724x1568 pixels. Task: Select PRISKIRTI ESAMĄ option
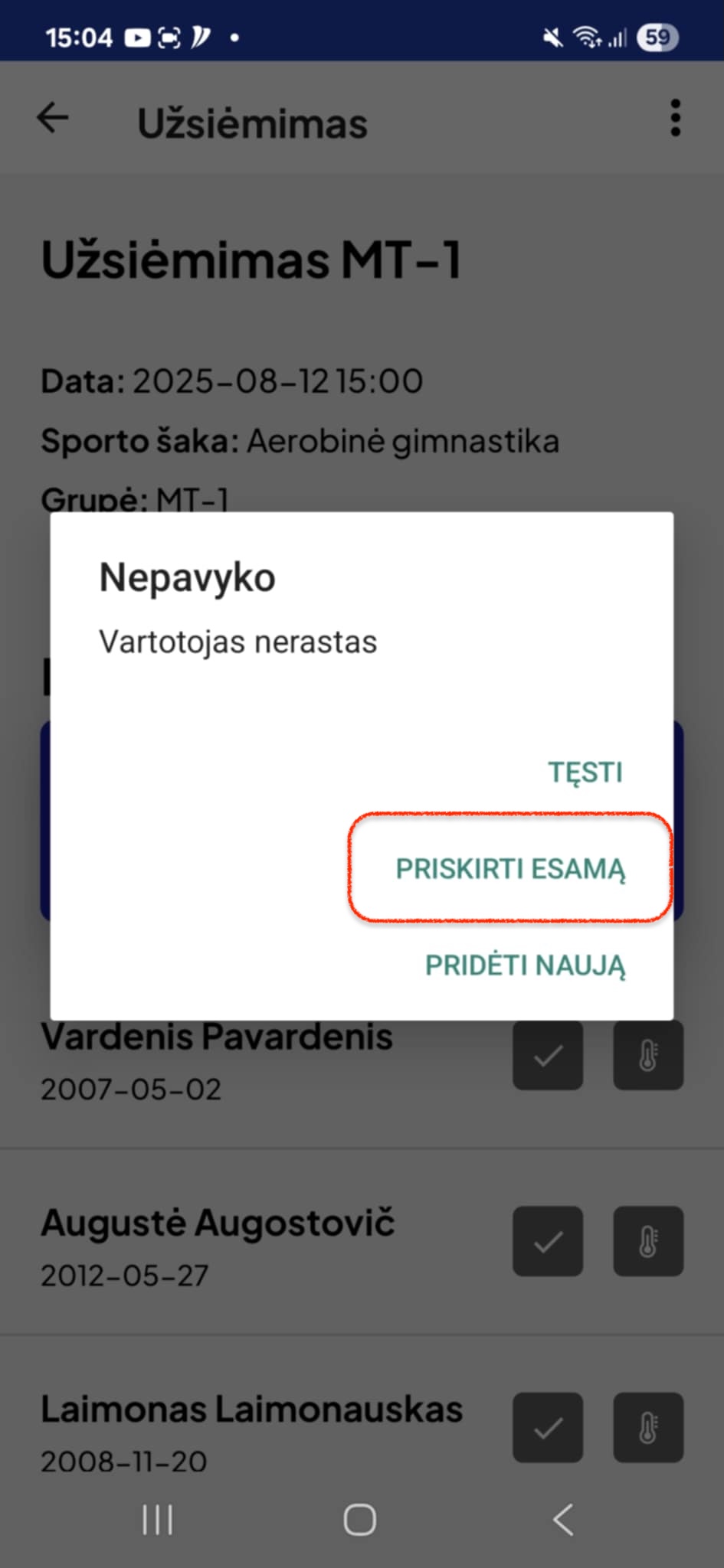click(510, 868)
